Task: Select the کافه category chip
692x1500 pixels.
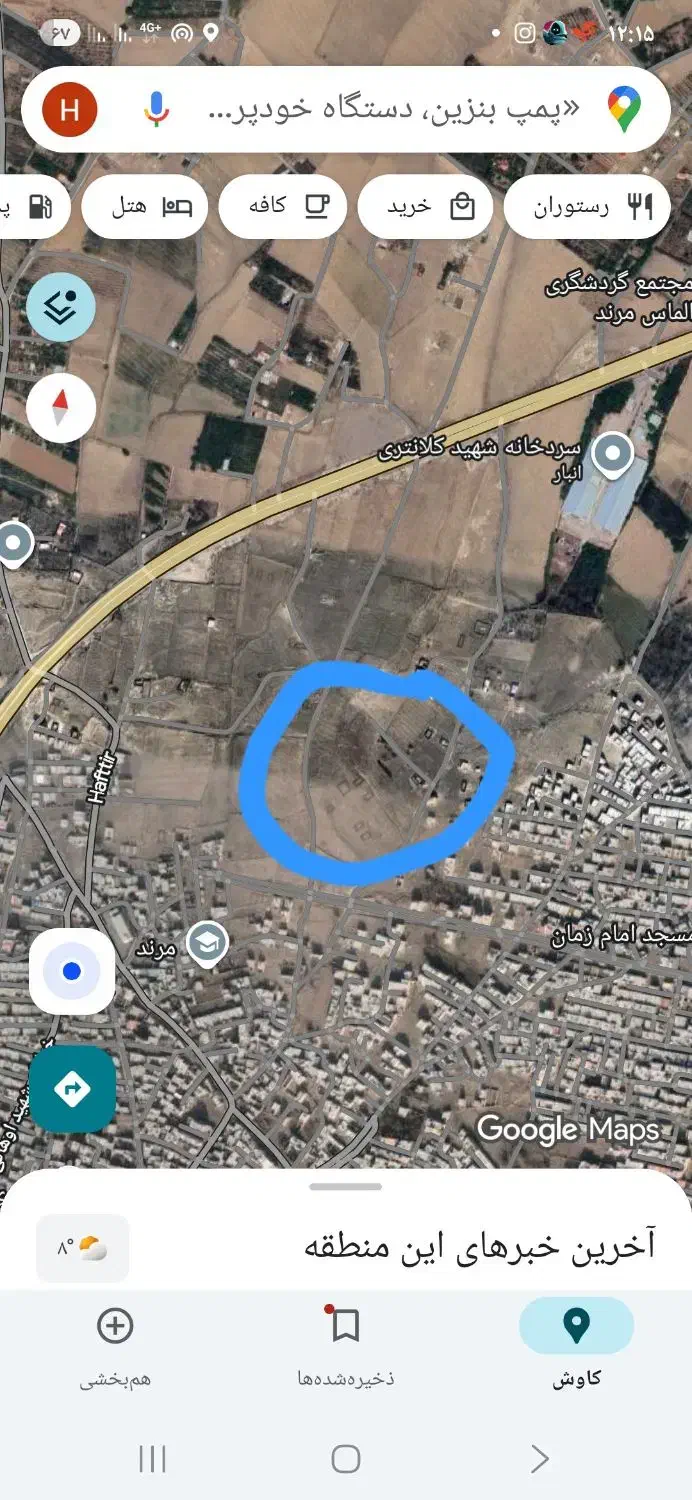Action: [x=282, y=207]
